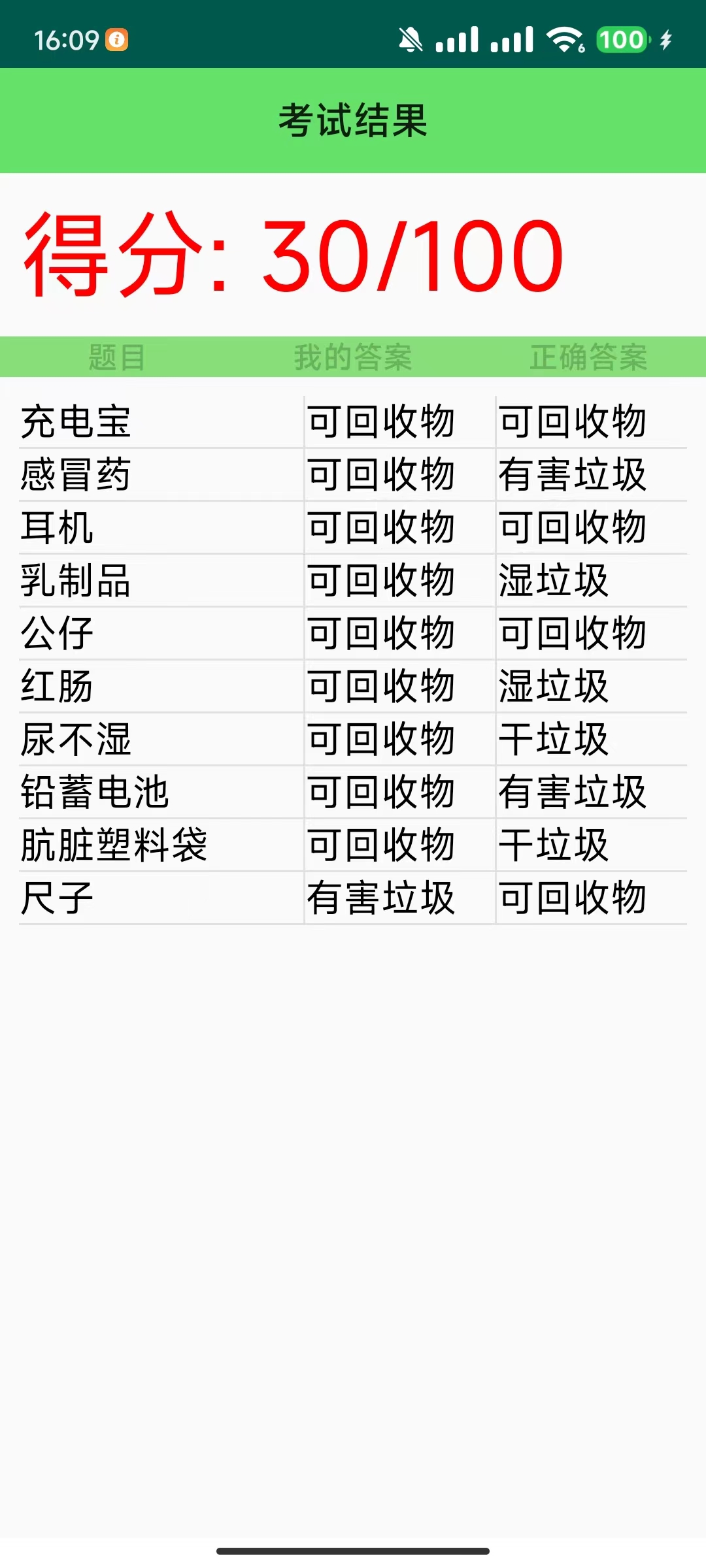This screenshot has height=1568, width=706.
Task: Tap the battery status icon showing 100
Action: point(621,41)
